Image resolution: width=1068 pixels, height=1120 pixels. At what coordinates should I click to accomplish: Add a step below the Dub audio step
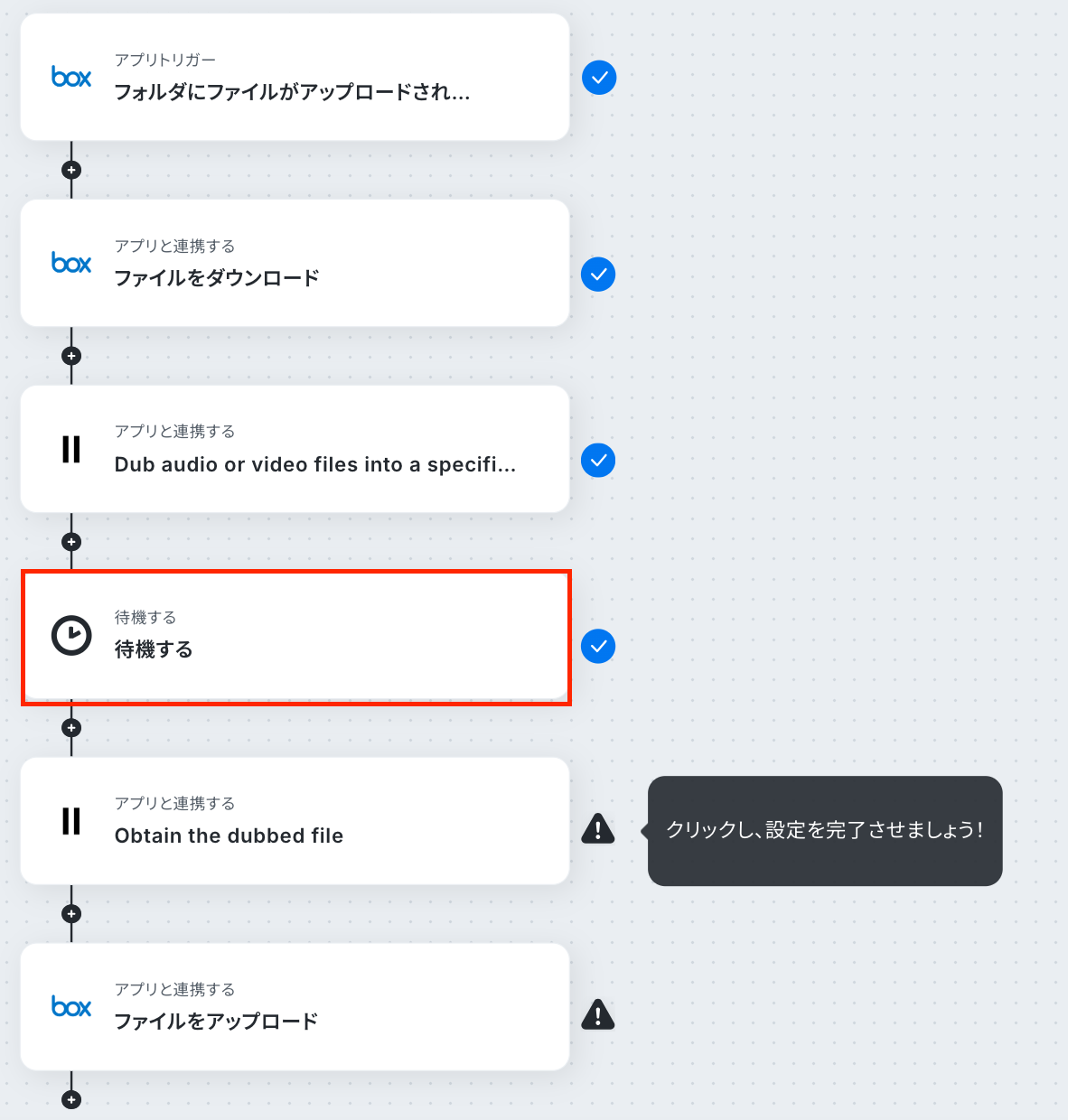pos(71,542)
